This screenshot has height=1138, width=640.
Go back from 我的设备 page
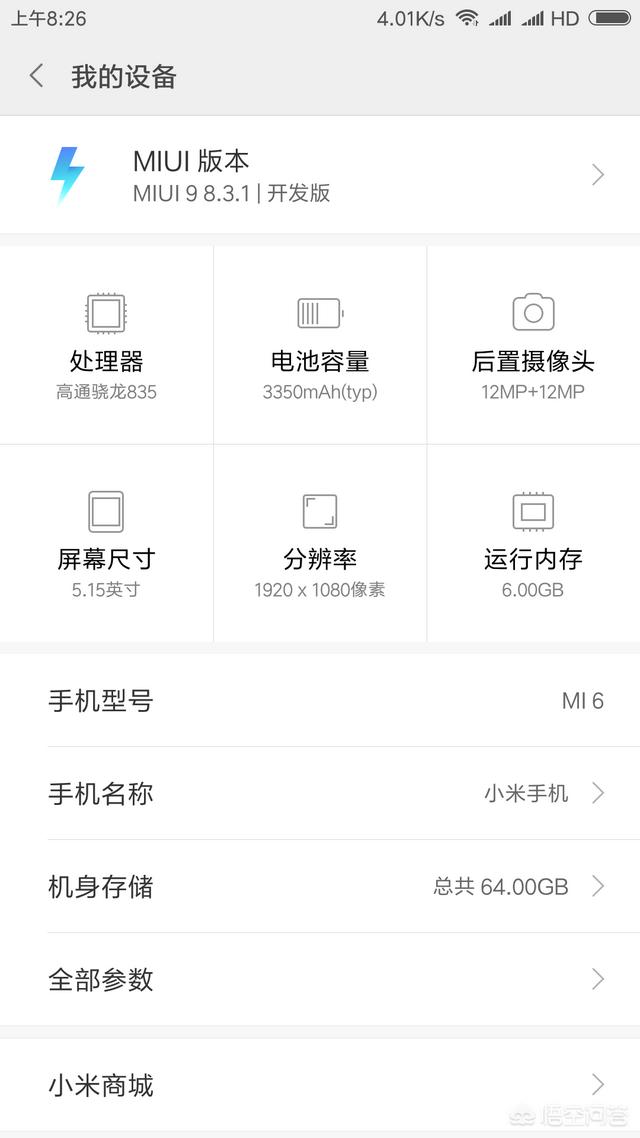point(37,76)
